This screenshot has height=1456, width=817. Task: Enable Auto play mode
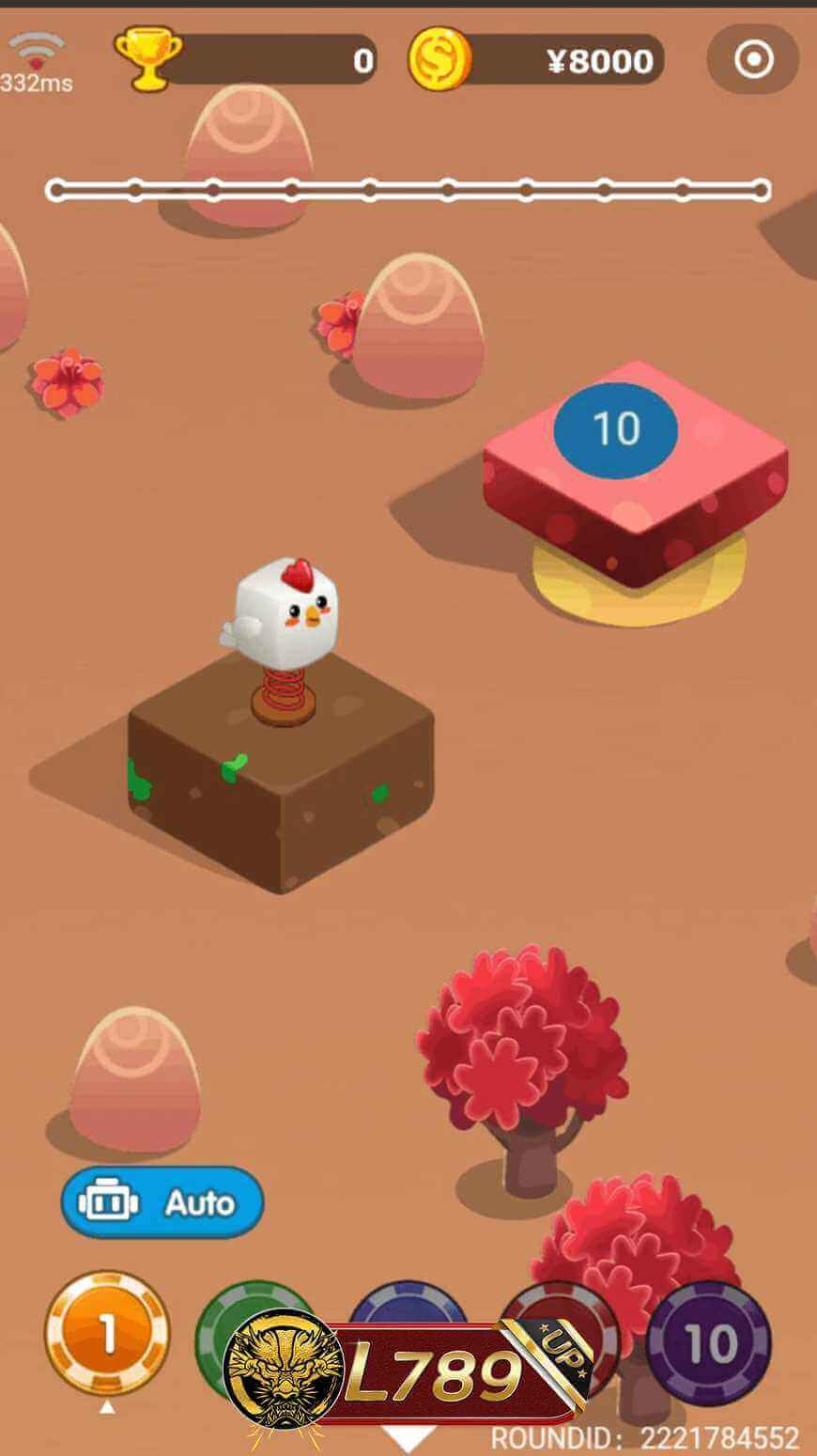coord(162,1202)
